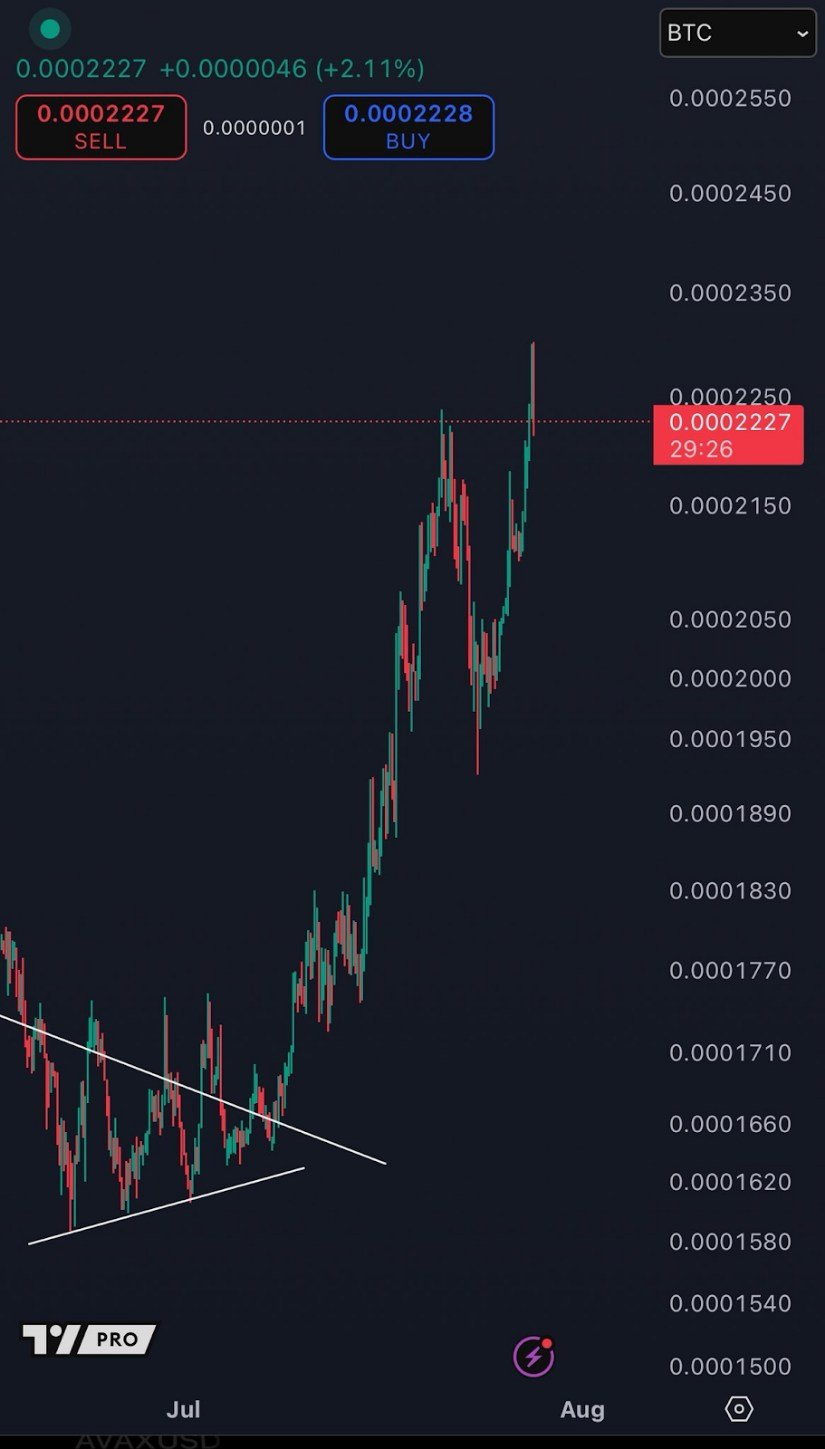Open the BTC currency dropdown
The height and width of the screenshot is (1449, 825).
click(738, 33)
